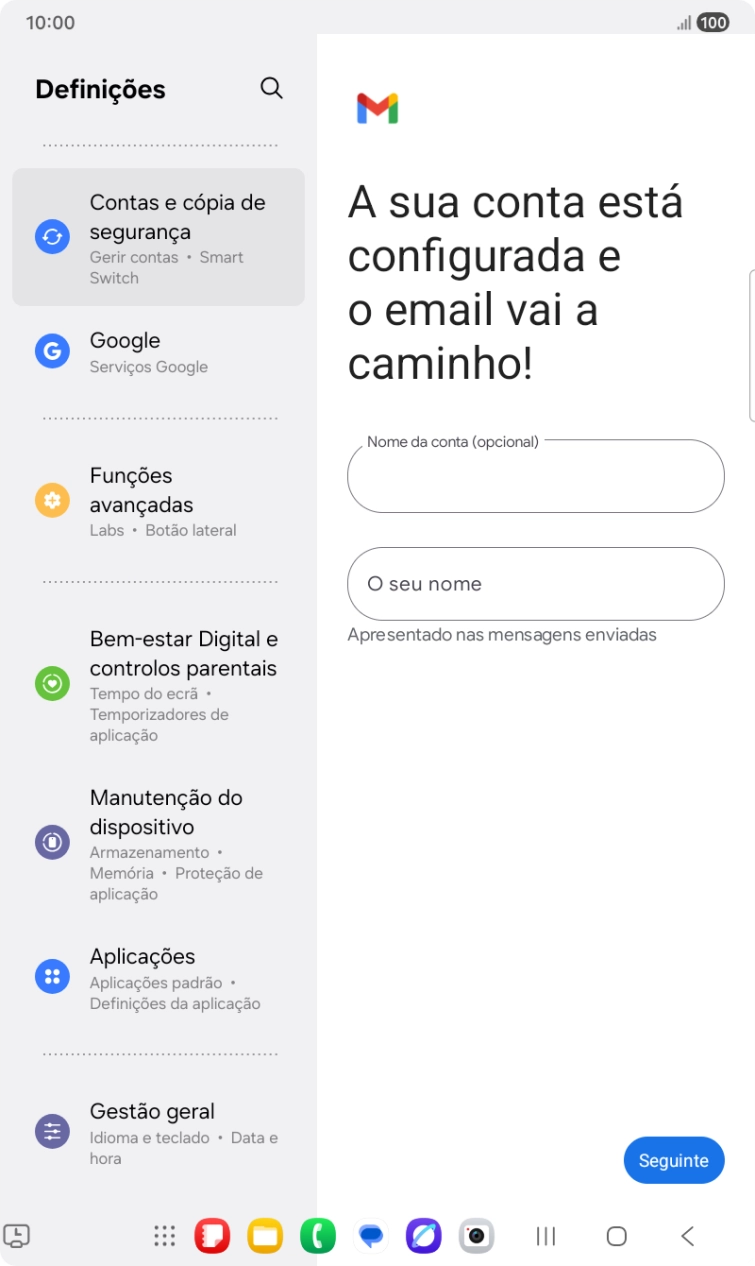Screen dimensions: 755x1266
Task: Open recent apps overview
Action: pyautogui.click(x=545, y=1237)
